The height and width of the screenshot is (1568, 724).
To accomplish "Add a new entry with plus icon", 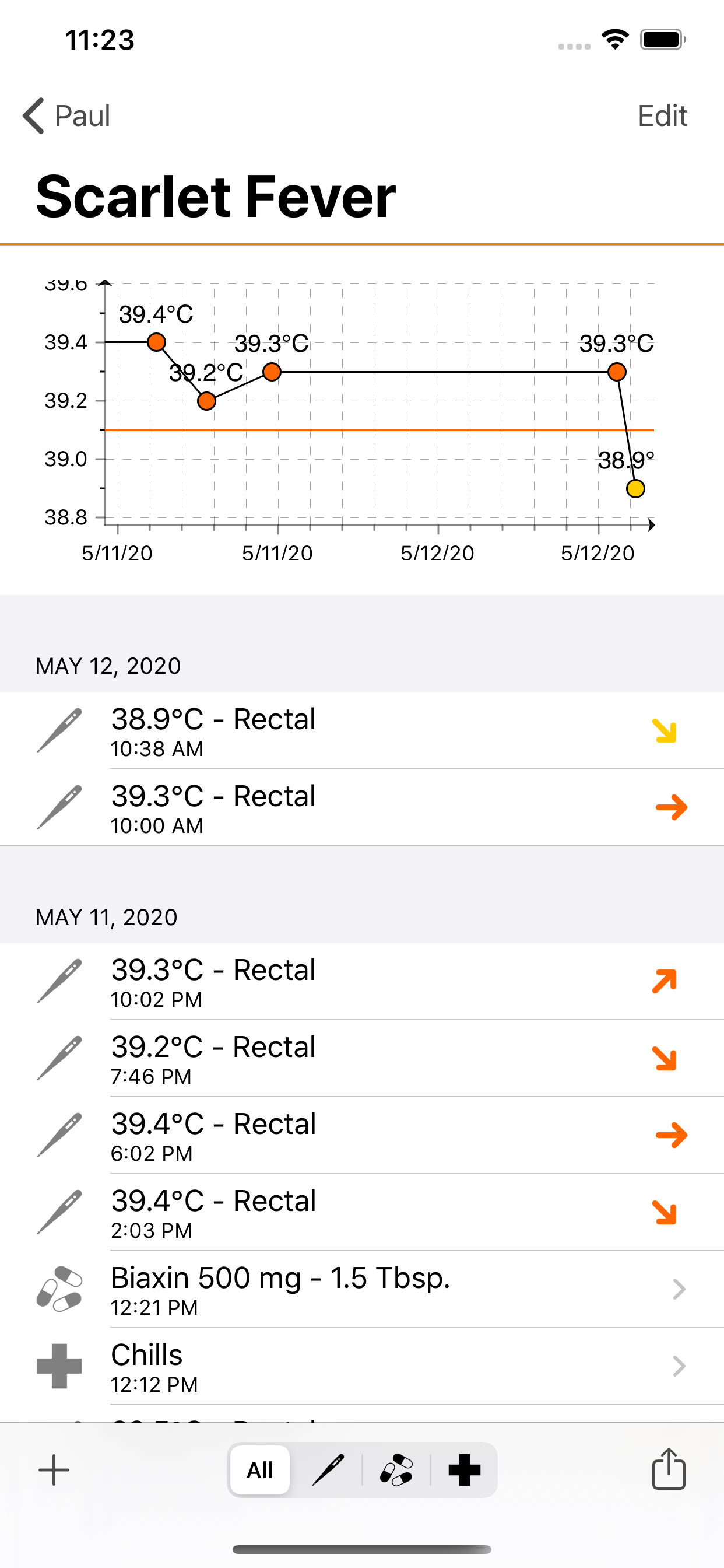I will [54, 1470].
